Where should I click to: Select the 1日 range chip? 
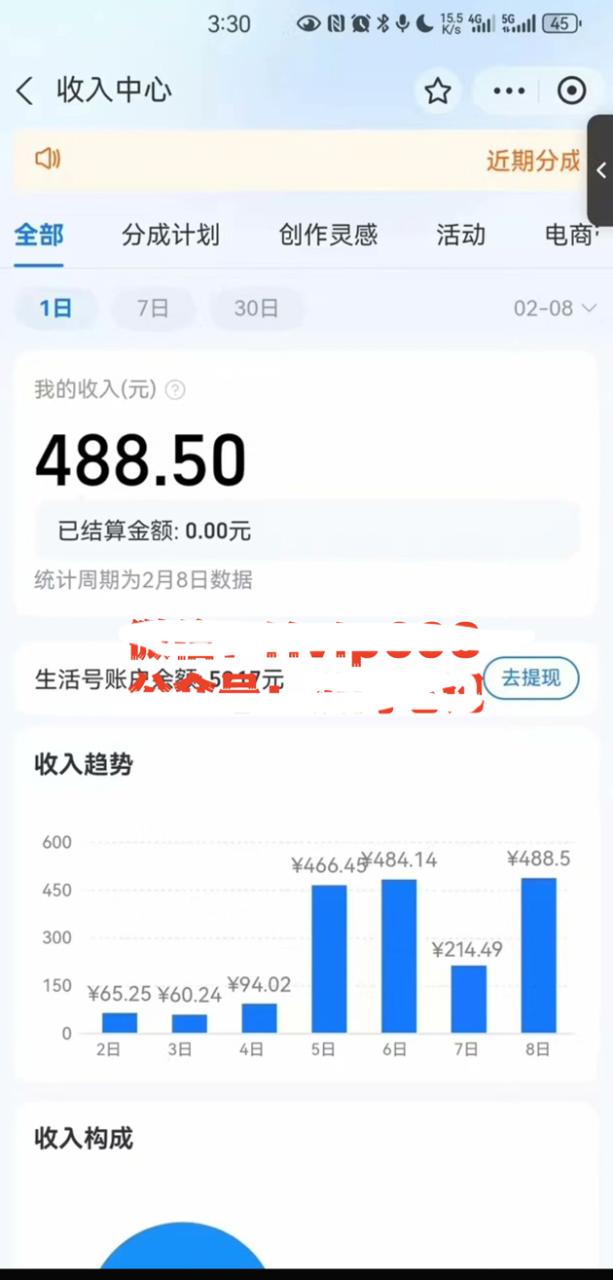(56, 309)
